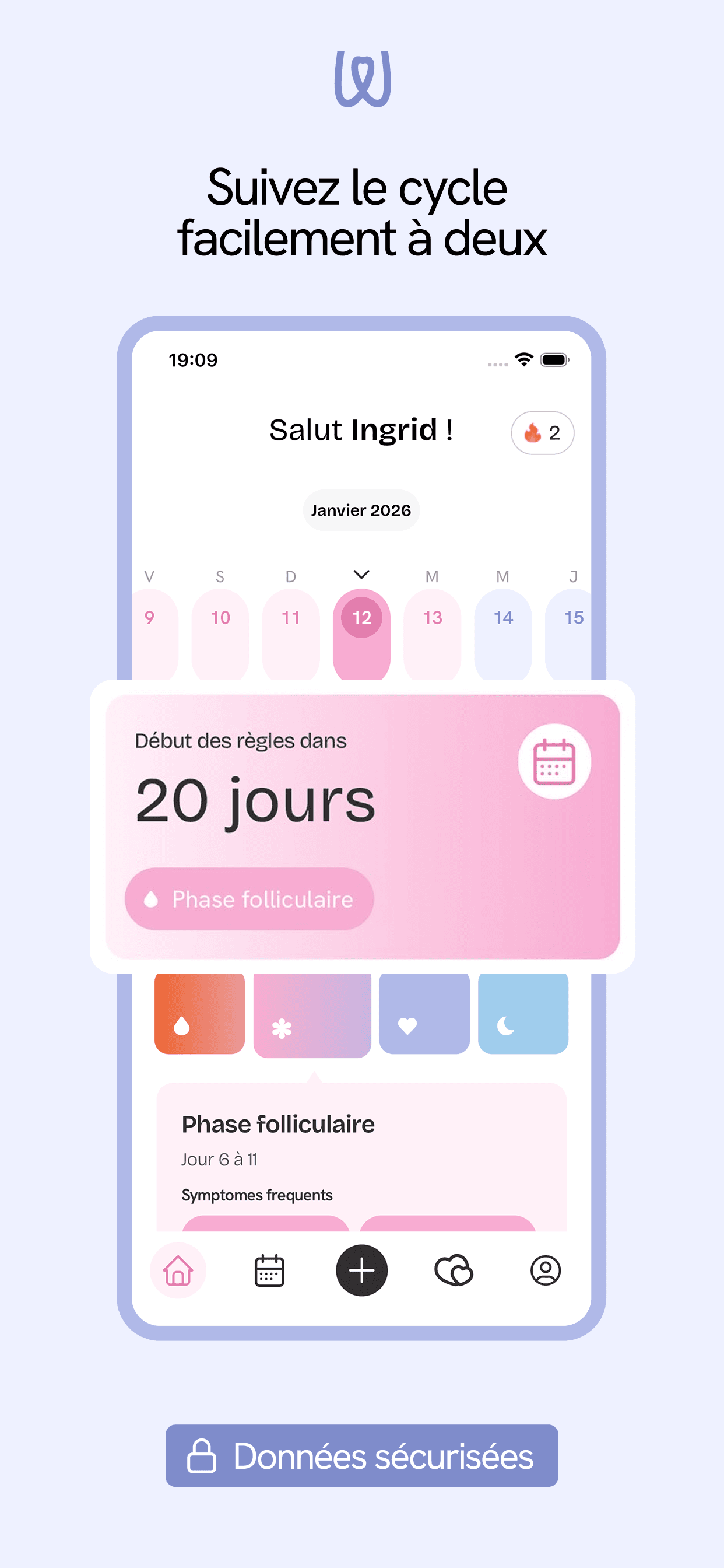This screenshot has width=724, height=1568.
Task: Select the flower symptoms tile
Action: (311, 1013)
